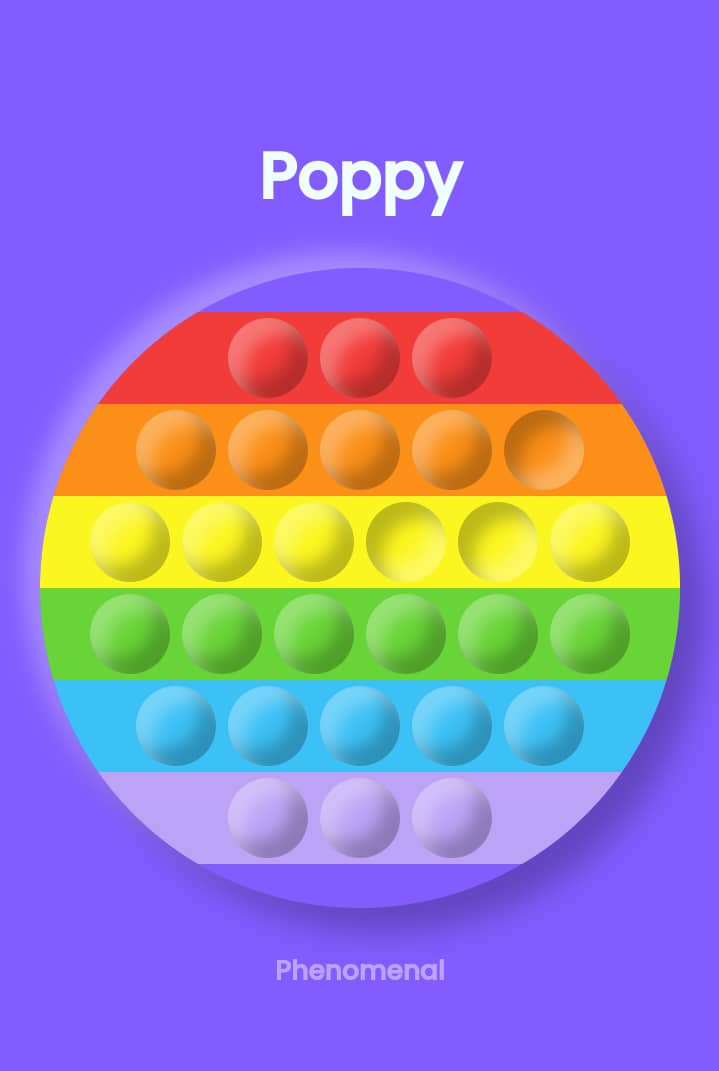Pop the rightmost blue bubble
The width and height of the screenshot is (719, 1071).
tap(544, 726)
